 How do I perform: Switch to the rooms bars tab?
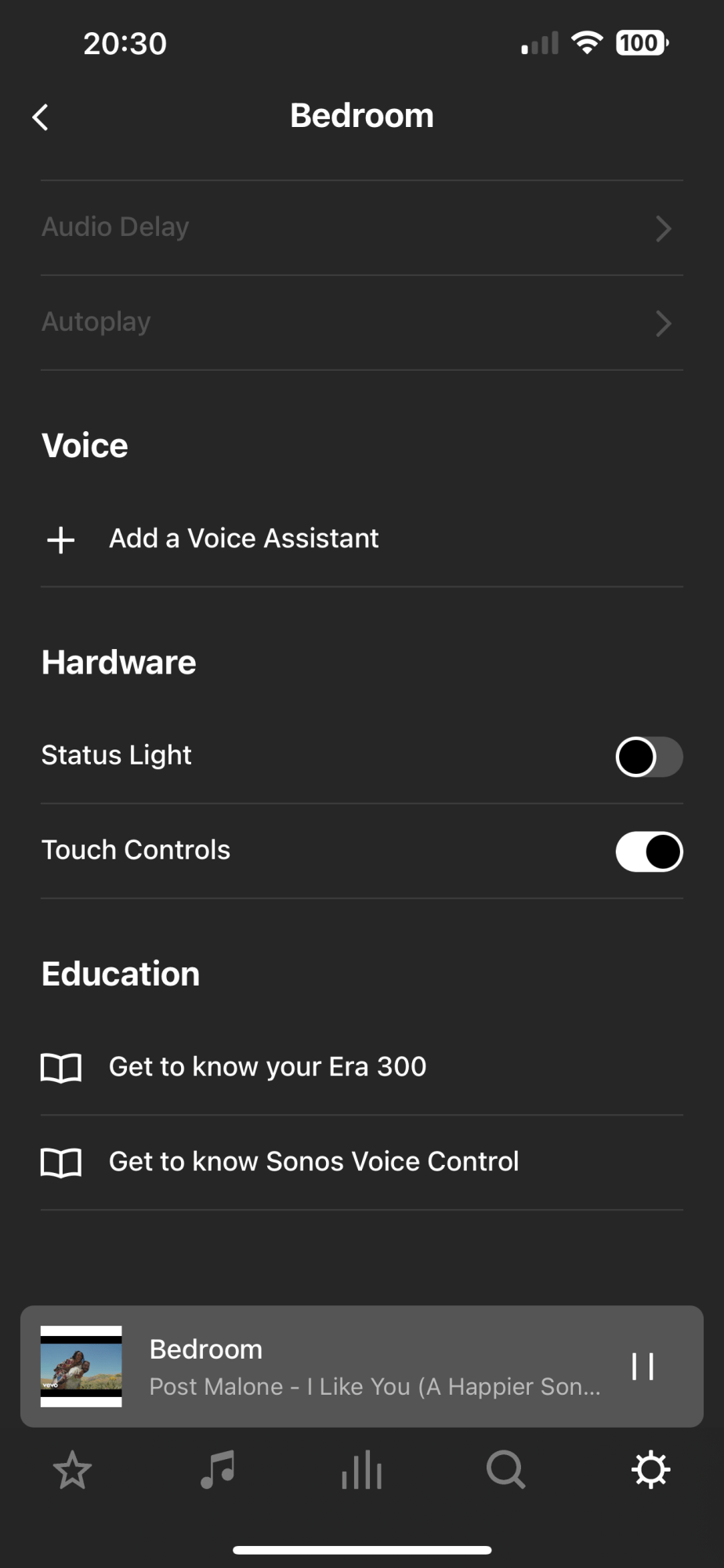pos(362,1470)
